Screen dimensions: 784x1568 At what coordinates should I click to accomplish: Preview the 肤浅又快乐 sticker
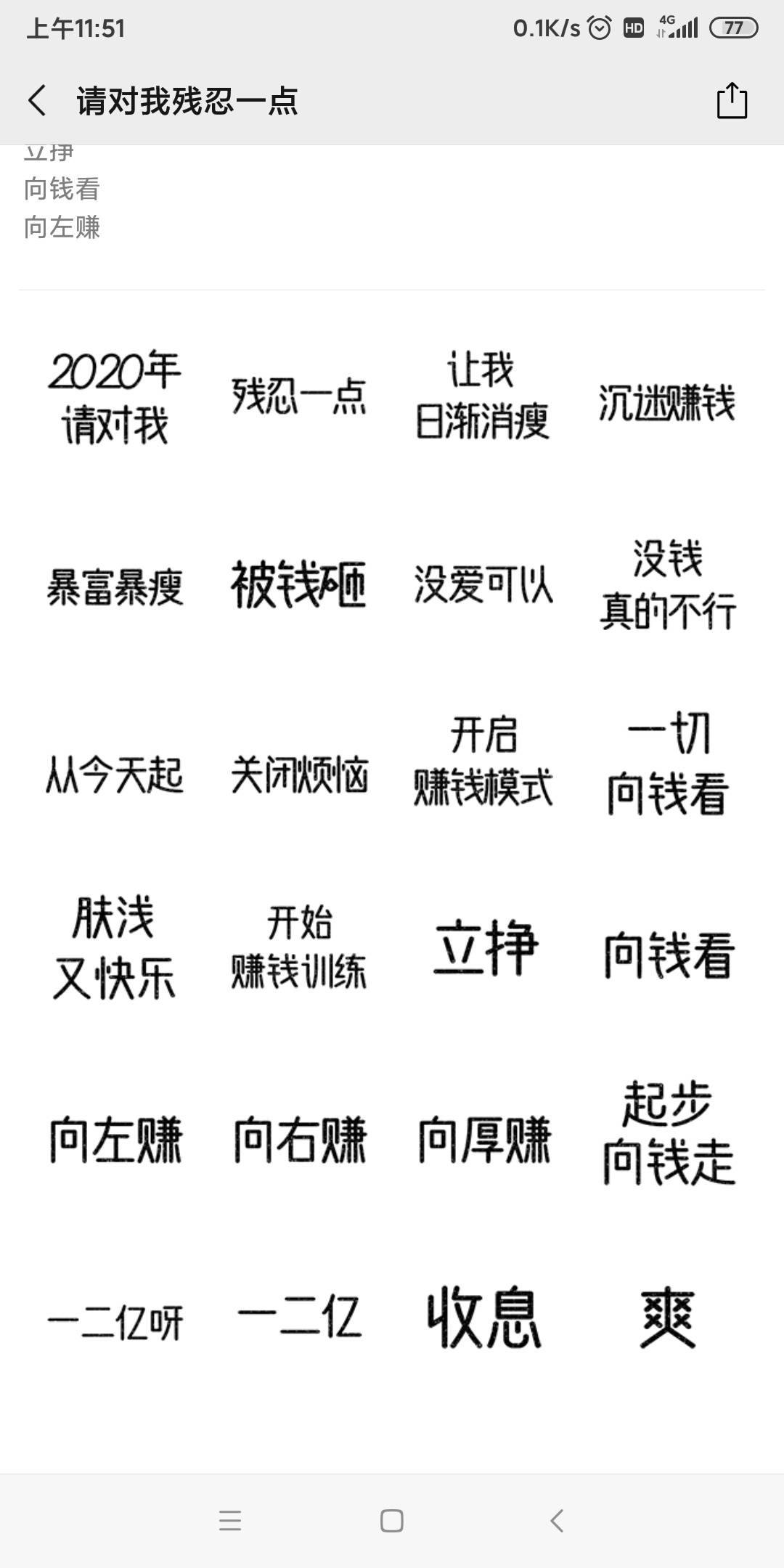coord(115,948)
